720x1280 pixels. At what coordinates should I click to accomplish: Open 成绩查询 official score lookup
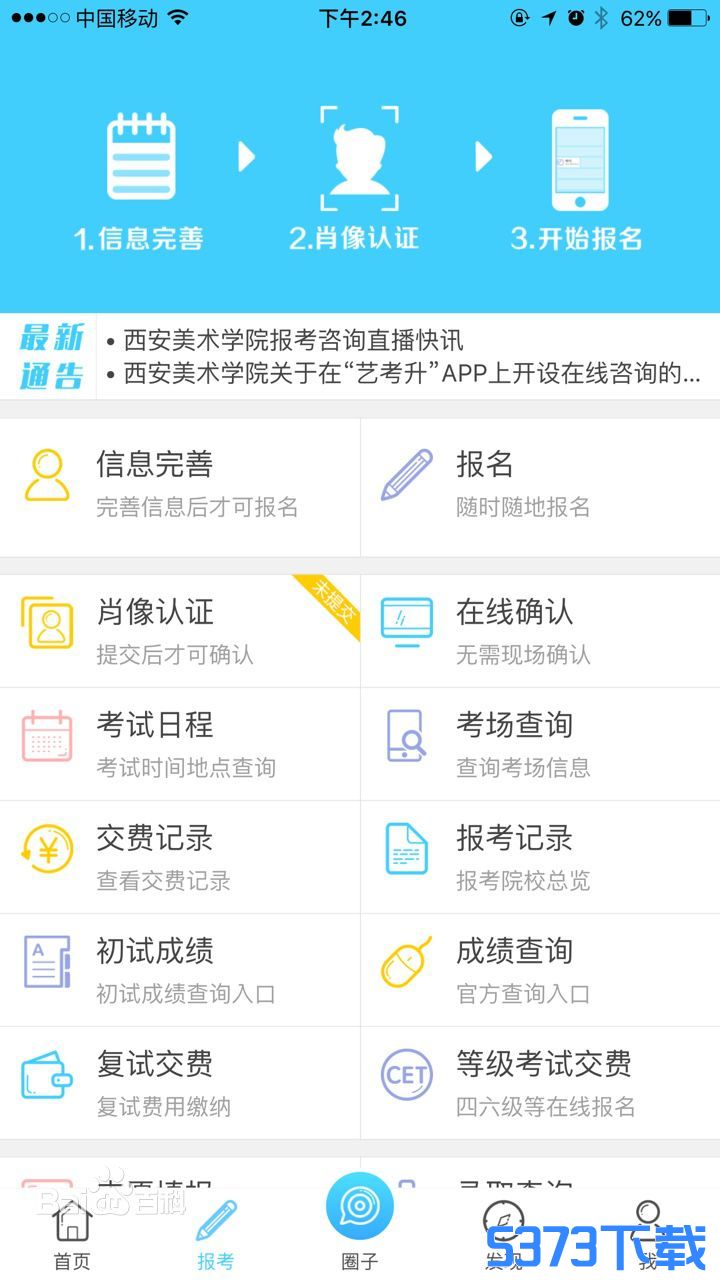click(x=540, y=970)
